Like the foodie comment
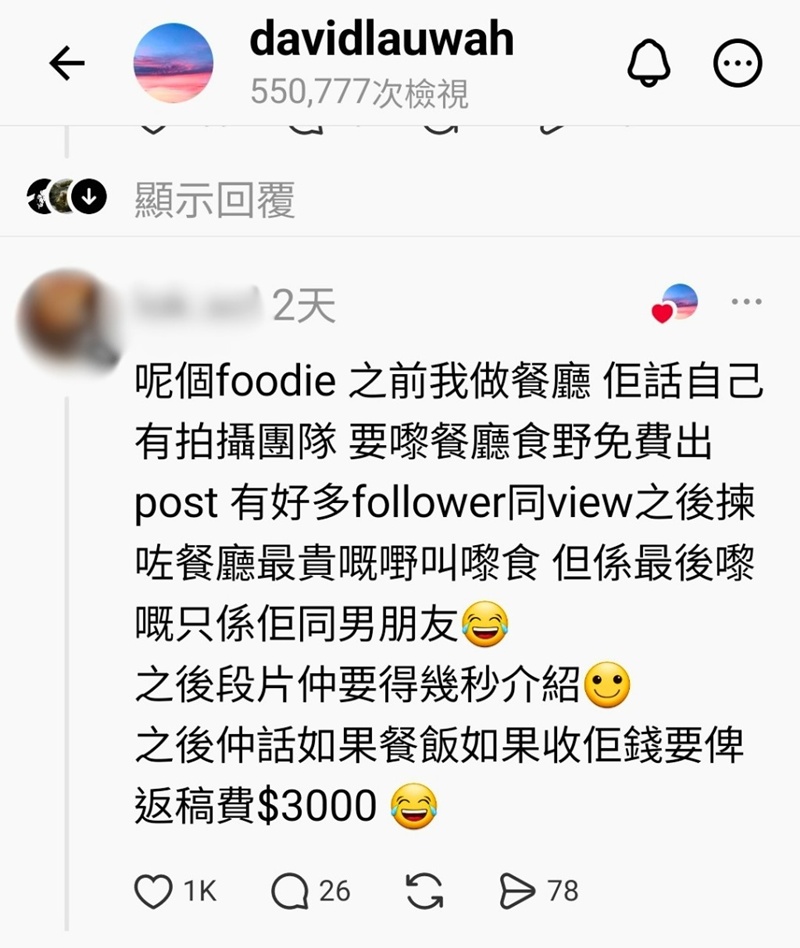The image size is (800, 948). click(x=154, y=891)
